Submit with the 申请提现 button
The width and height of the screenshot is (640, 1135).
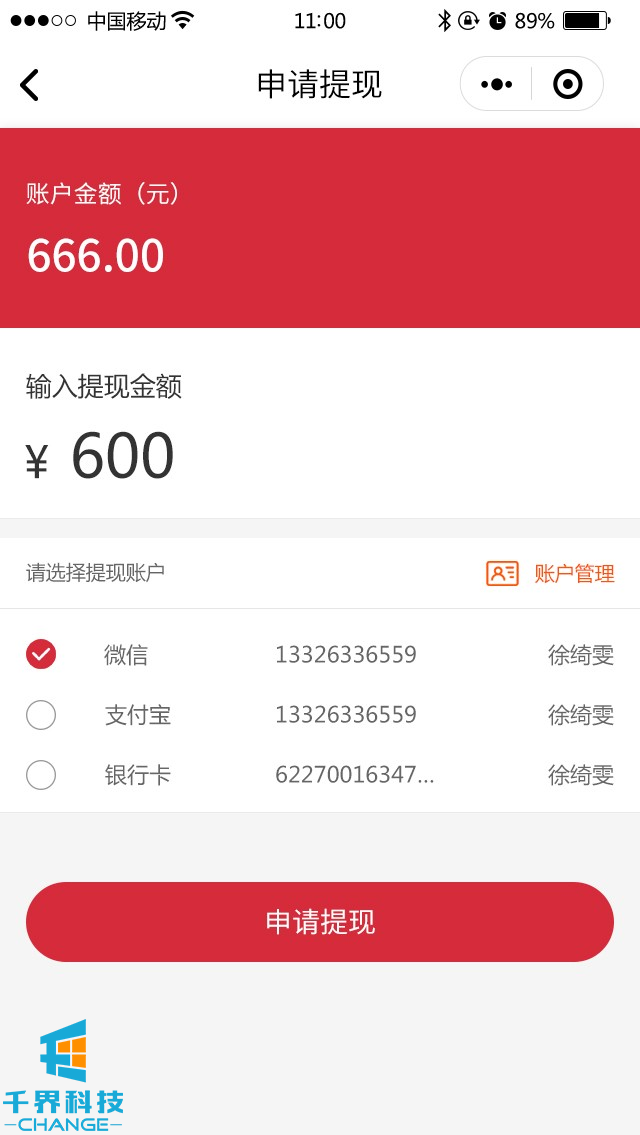[320, 922]
